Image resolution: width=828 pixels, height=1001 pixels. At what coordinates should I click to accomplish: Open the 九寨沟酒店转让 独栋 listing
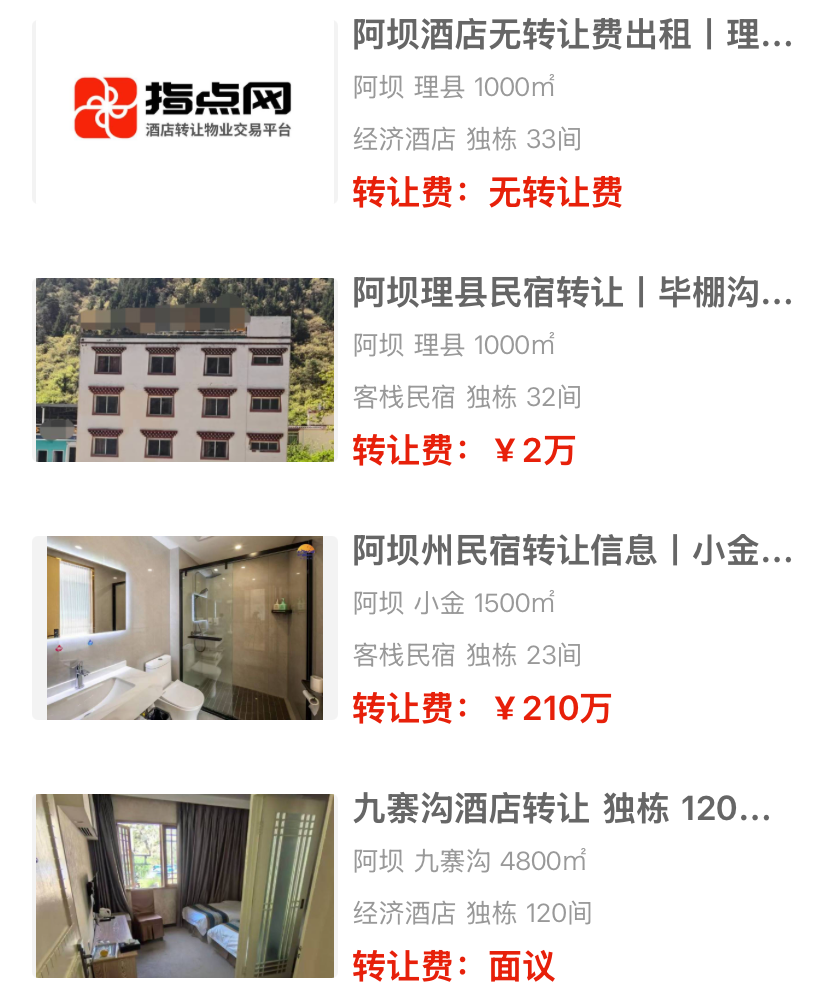pos(561,809)
